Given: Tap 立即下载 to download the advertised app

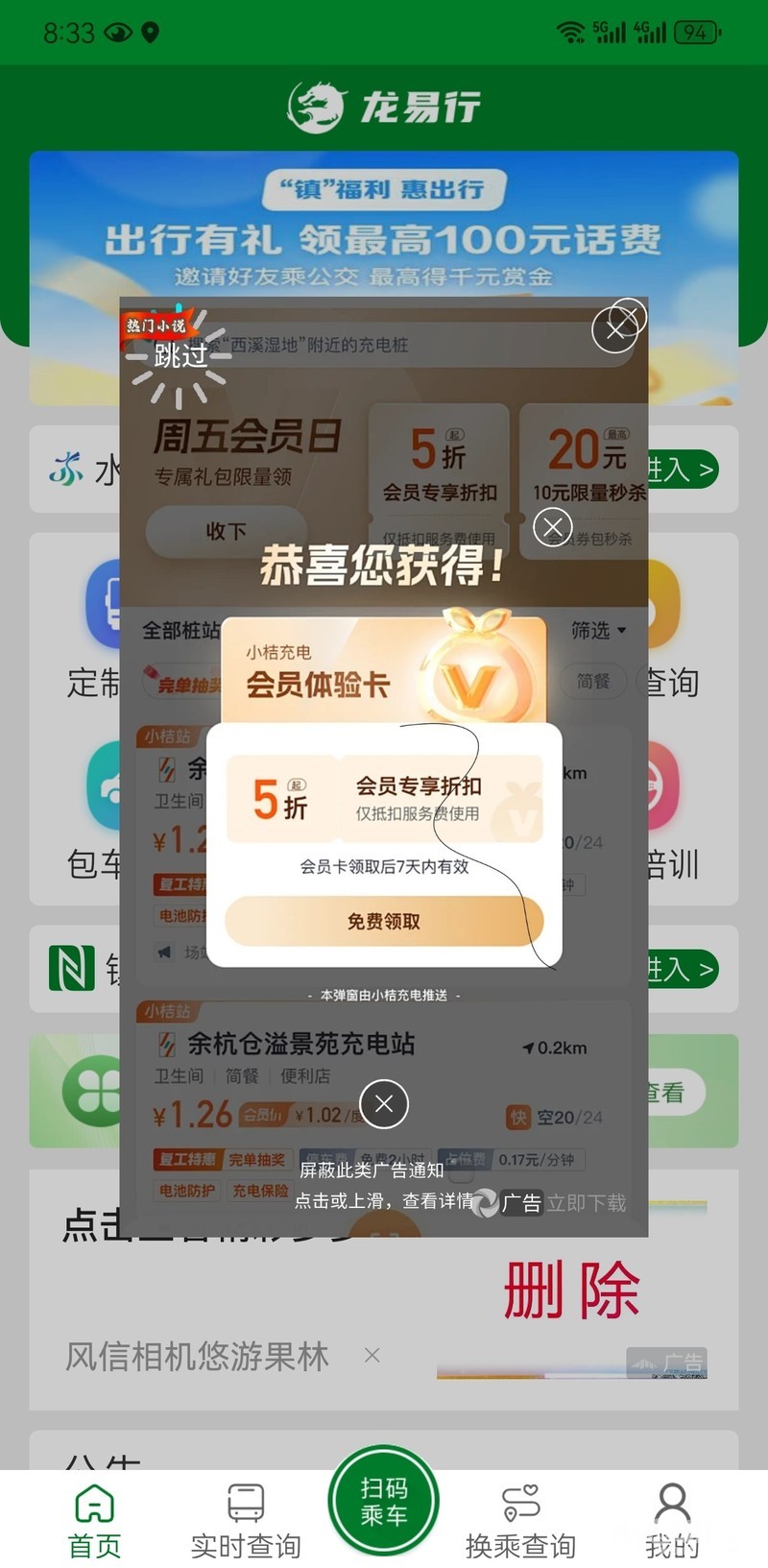Looking at the screenshot, I should pos(586,1202).
